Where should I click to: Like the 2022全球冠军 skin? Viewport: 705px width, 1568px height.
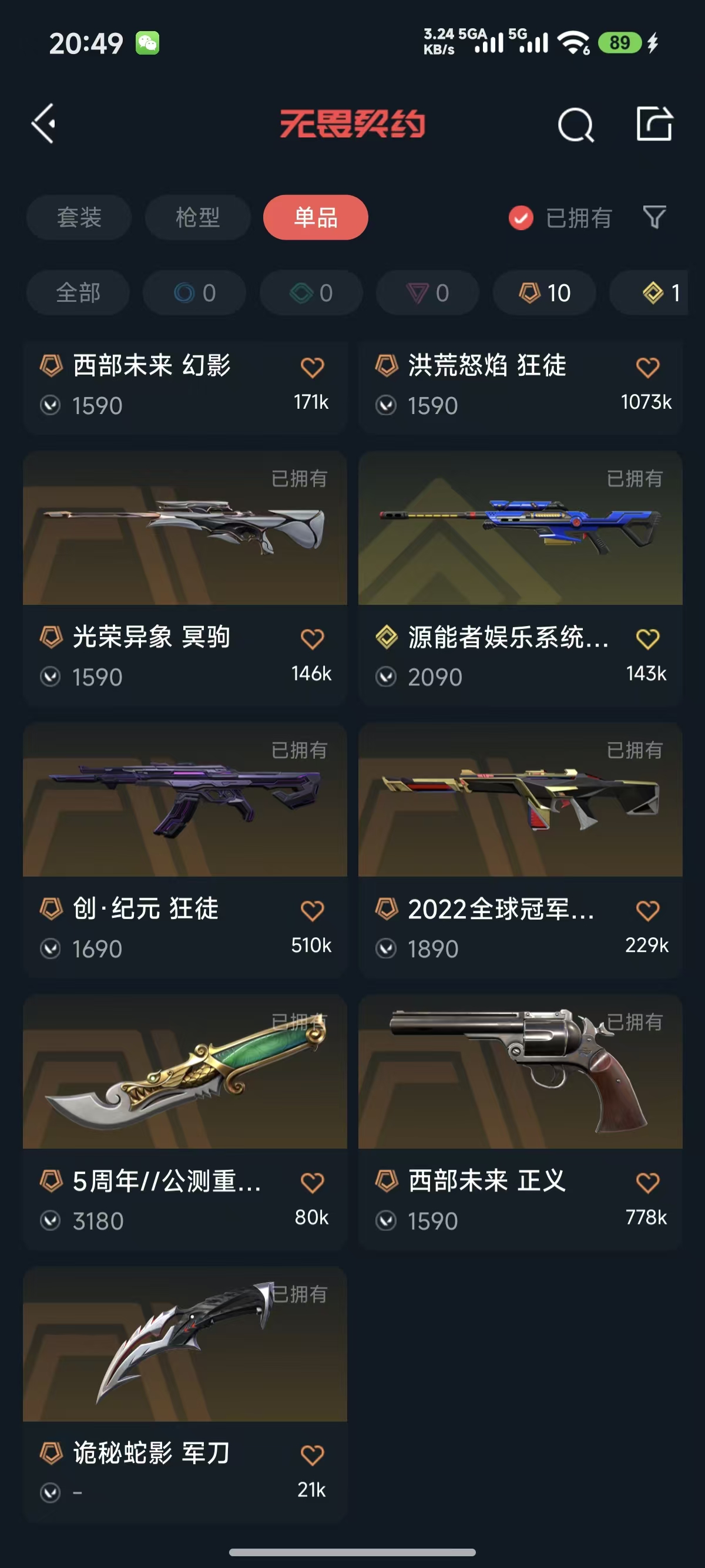[x=647, y=911]
